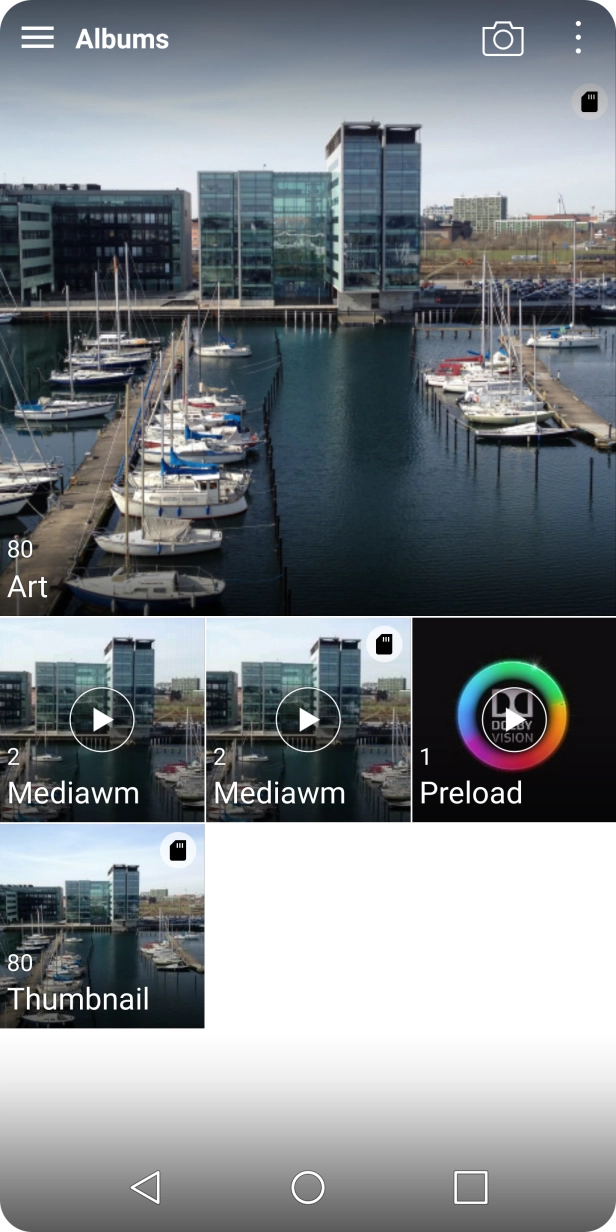Image resolution: width=616 pixels, height=1232 pixels.
Task: Launch the camera from the app bar
Action: (502, 39)
